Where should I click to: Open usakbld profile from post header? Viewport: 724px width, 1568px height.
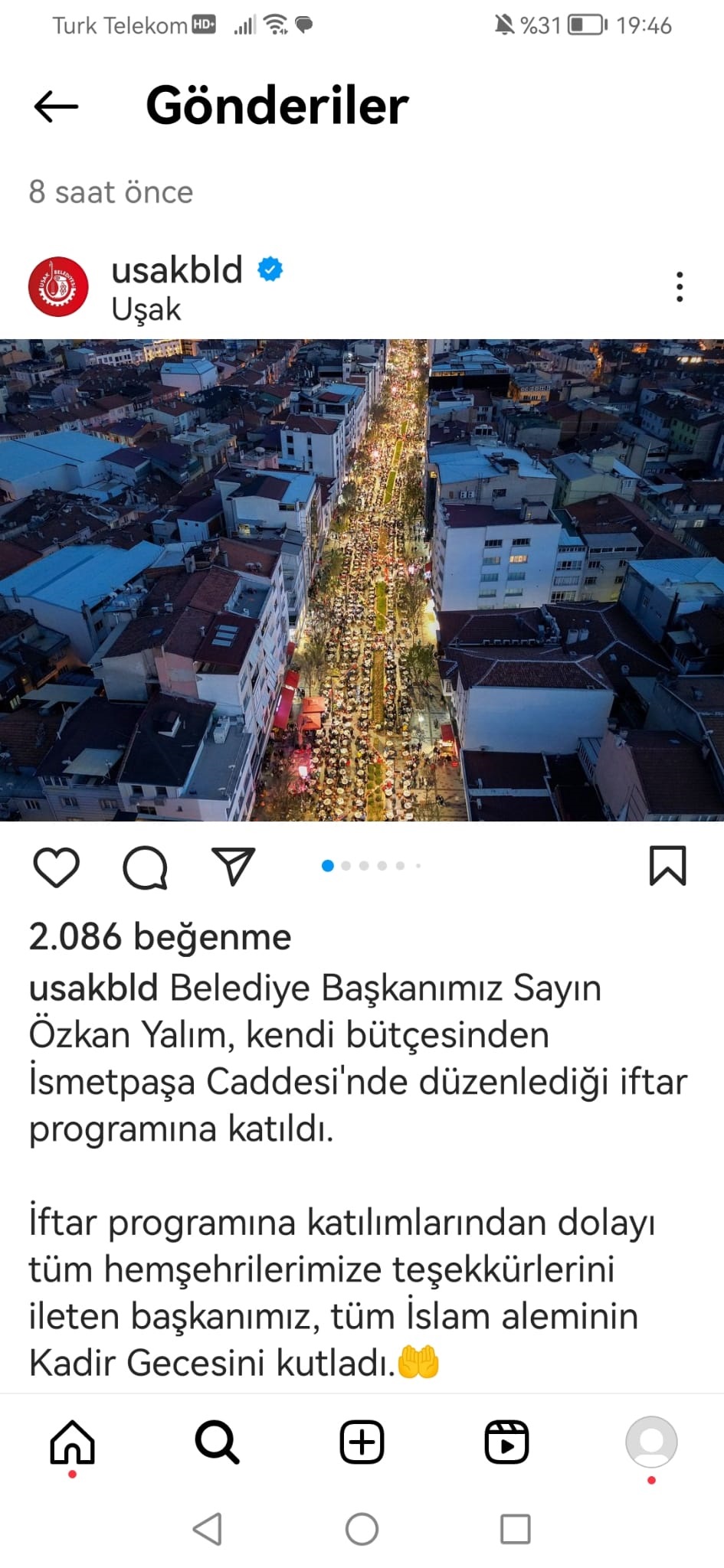pos(177,269)
